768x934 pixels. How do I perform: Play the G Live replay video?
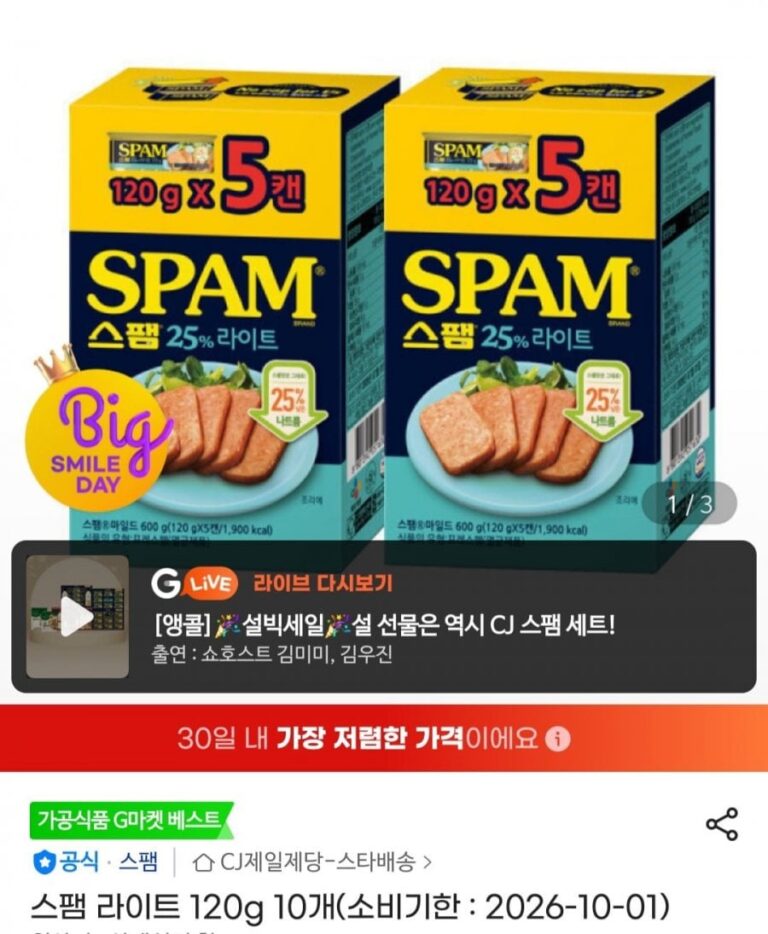77,617
